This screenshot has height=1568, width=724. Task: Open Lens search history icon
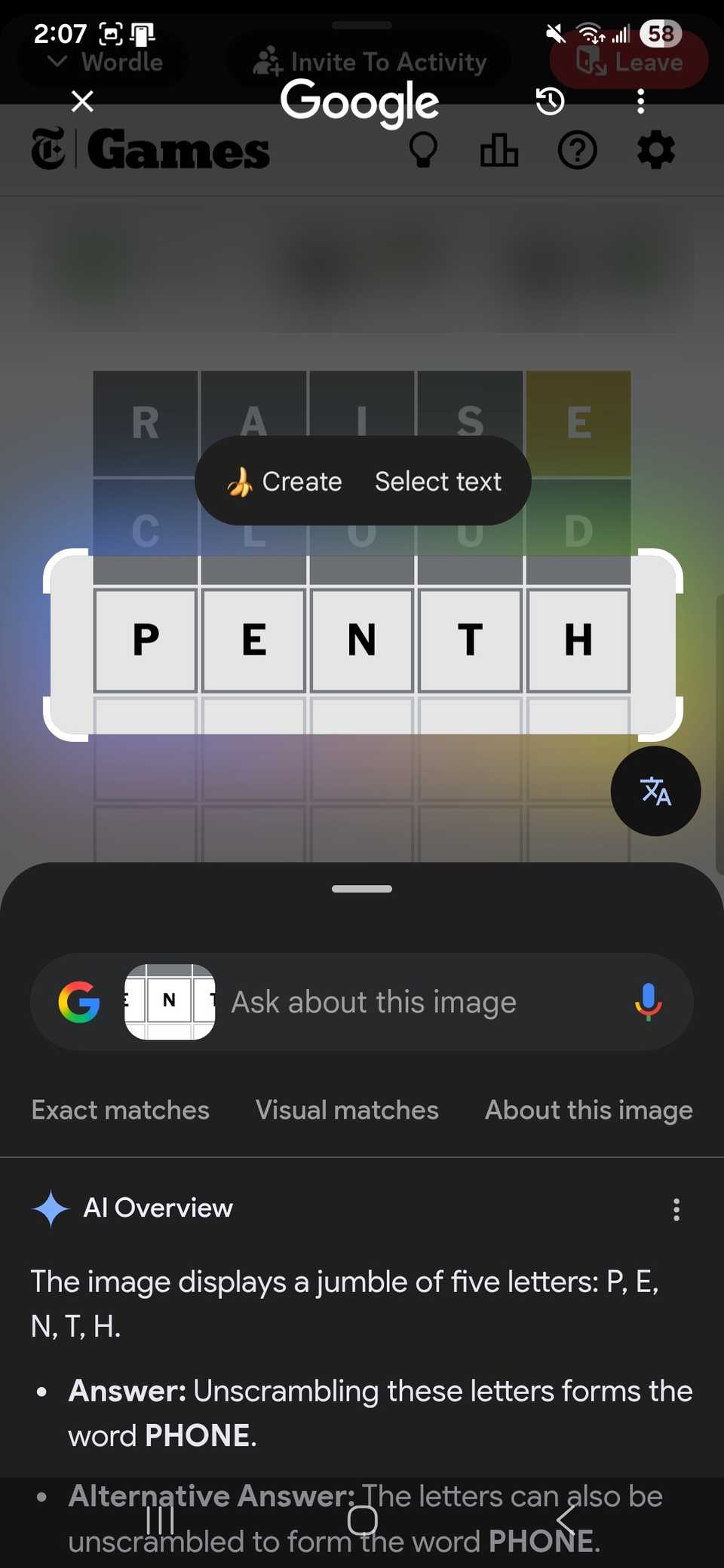(550, 101)
